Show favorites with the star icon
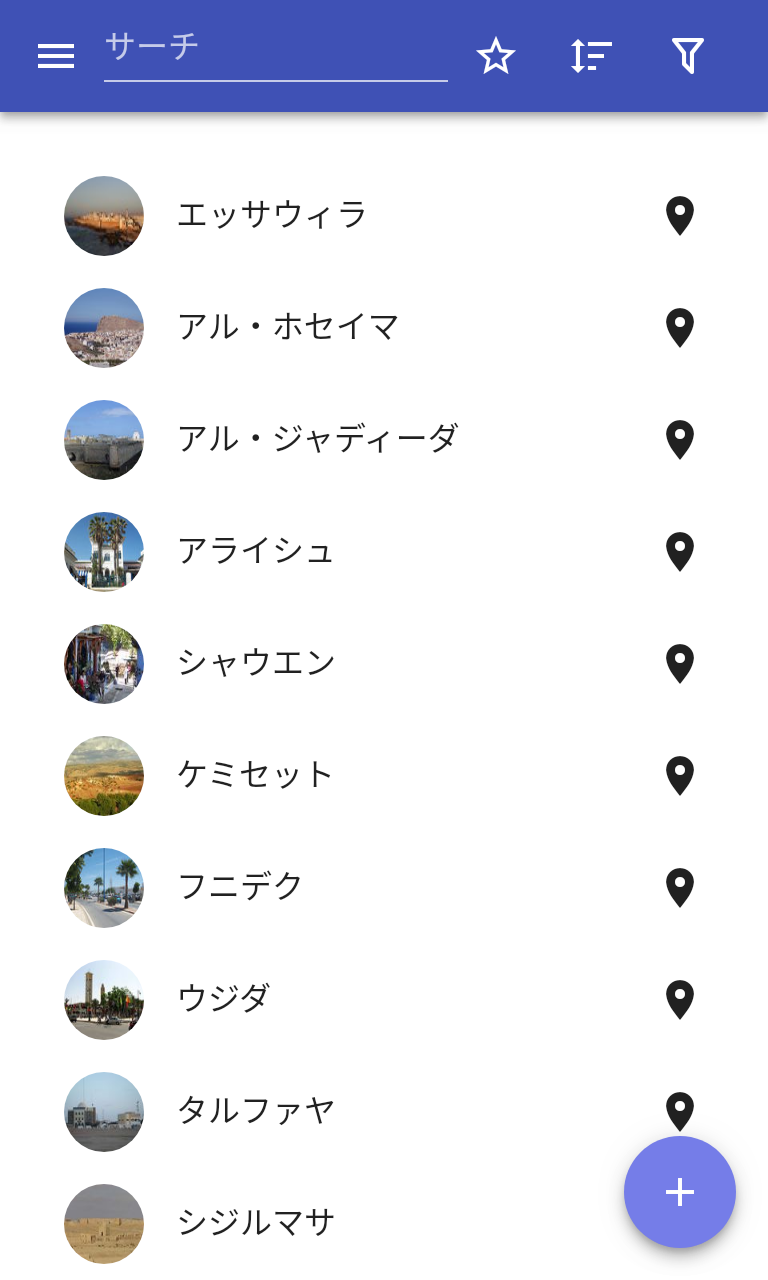 coord(495,56)
